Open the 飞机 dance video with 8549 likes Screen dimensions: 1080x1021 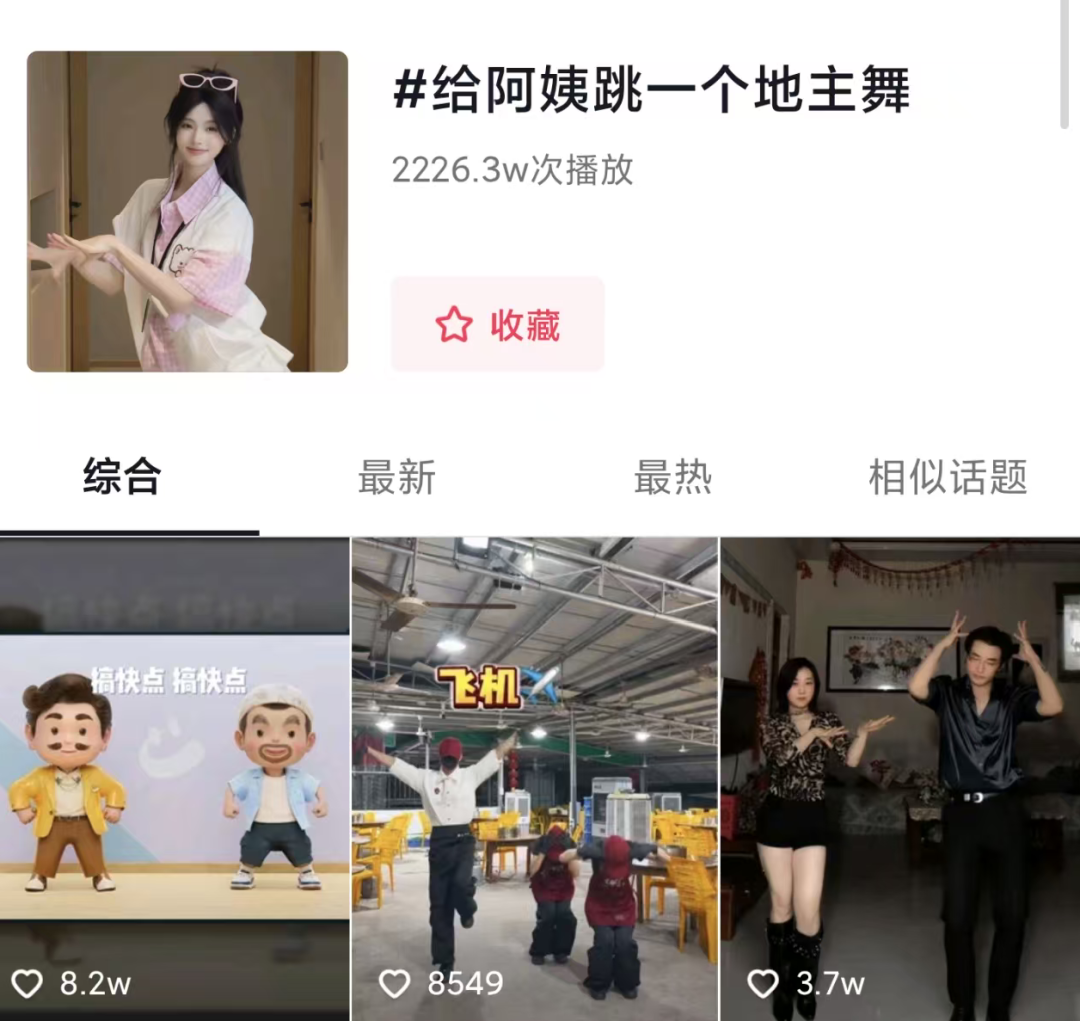534,780
